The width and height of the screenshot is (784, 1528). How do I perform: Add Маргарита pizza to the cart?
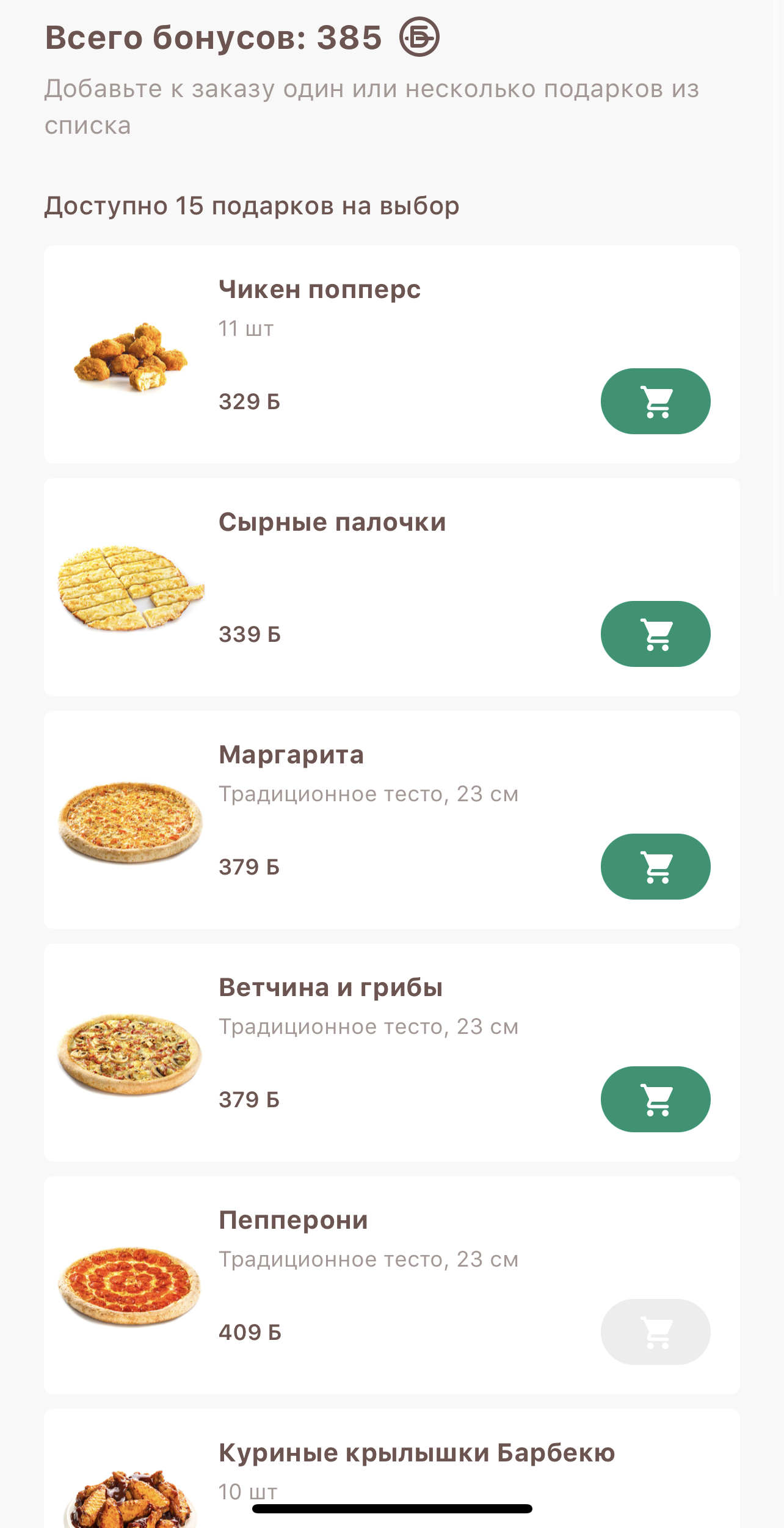655,867
